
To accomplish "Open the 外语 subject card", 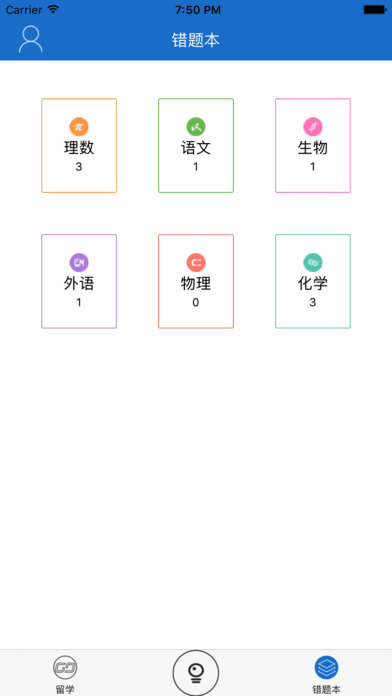I will tap(79, 281).
